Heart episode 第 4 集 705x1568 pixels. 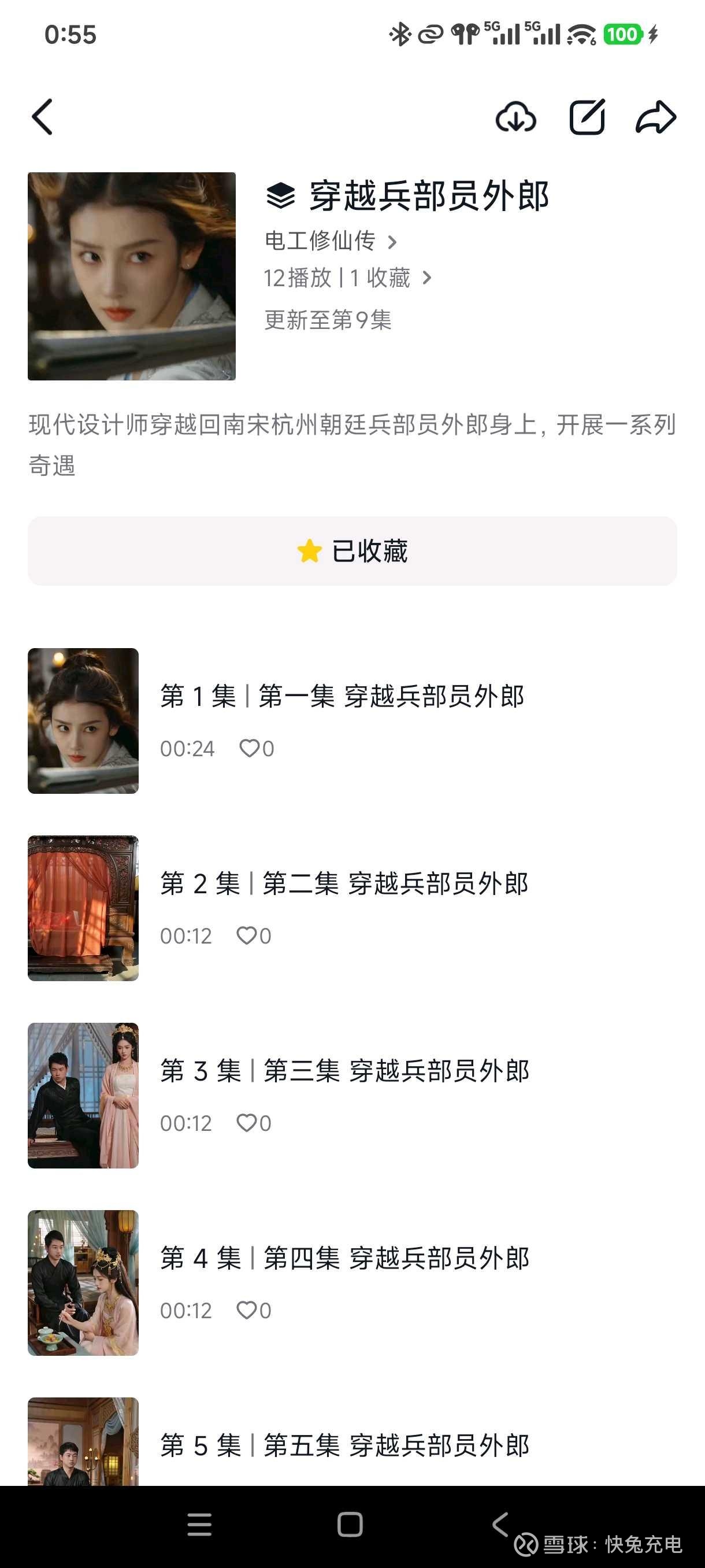pos(246,1311)
